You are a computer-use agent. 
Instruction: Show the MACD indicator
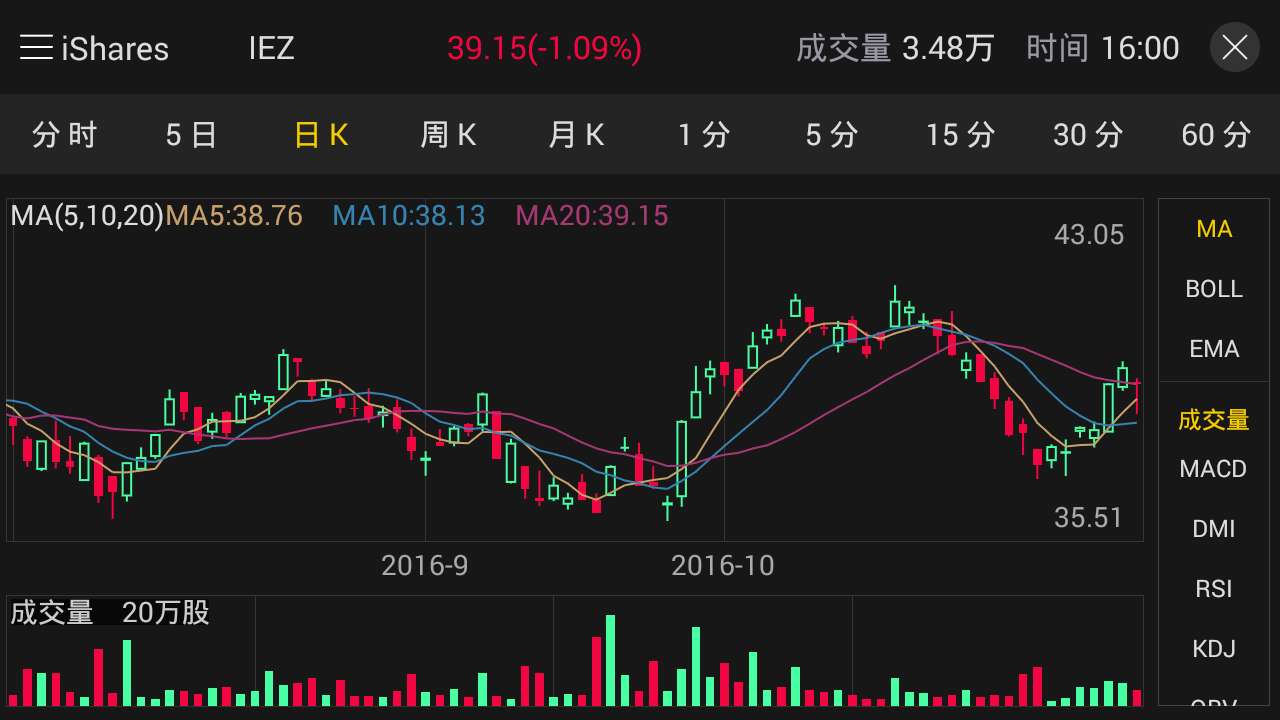coord(1214,469)
